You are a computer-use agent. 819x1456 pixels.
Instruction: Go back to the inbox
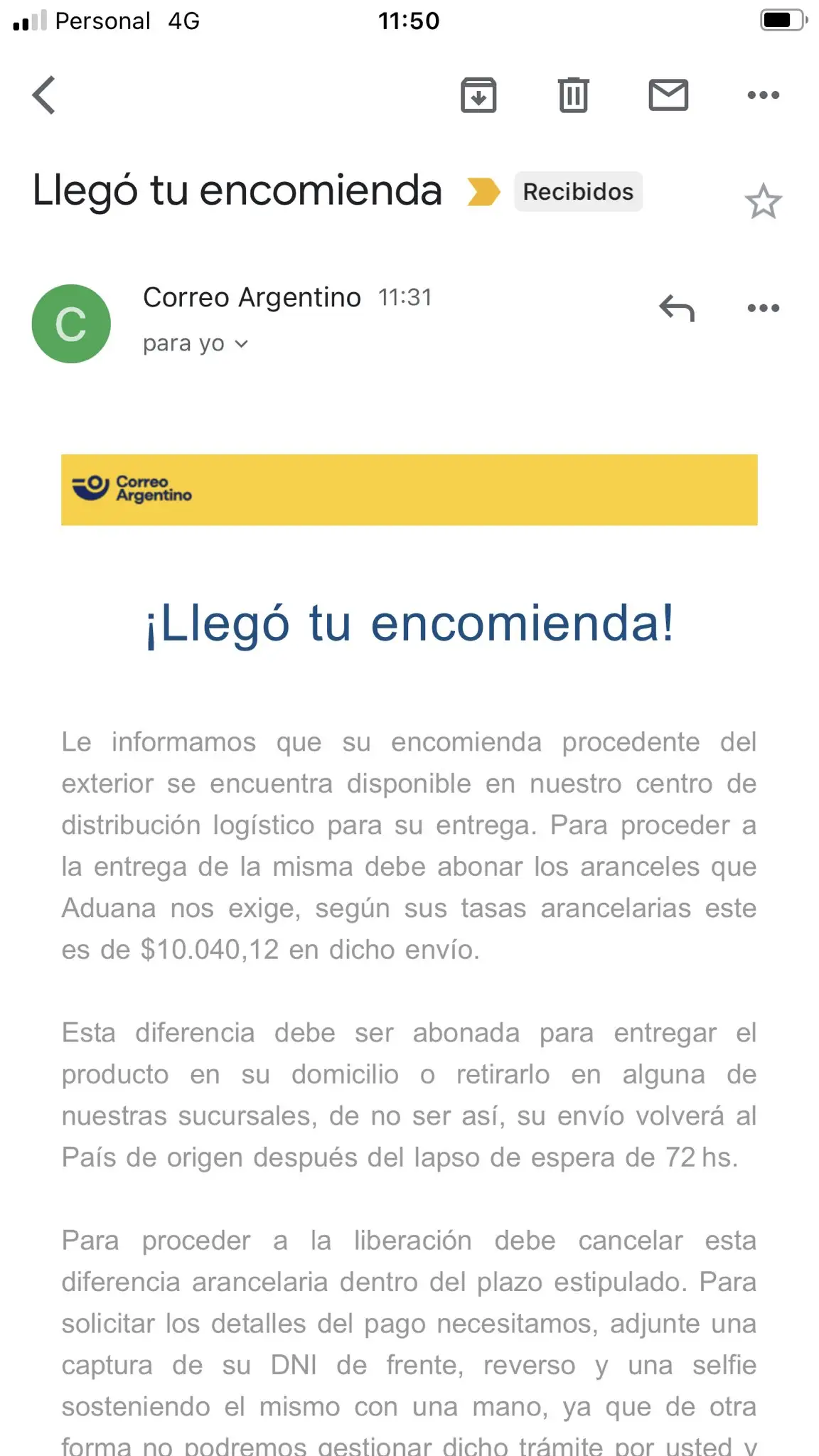pyautogui.click(x=44, y=95)
